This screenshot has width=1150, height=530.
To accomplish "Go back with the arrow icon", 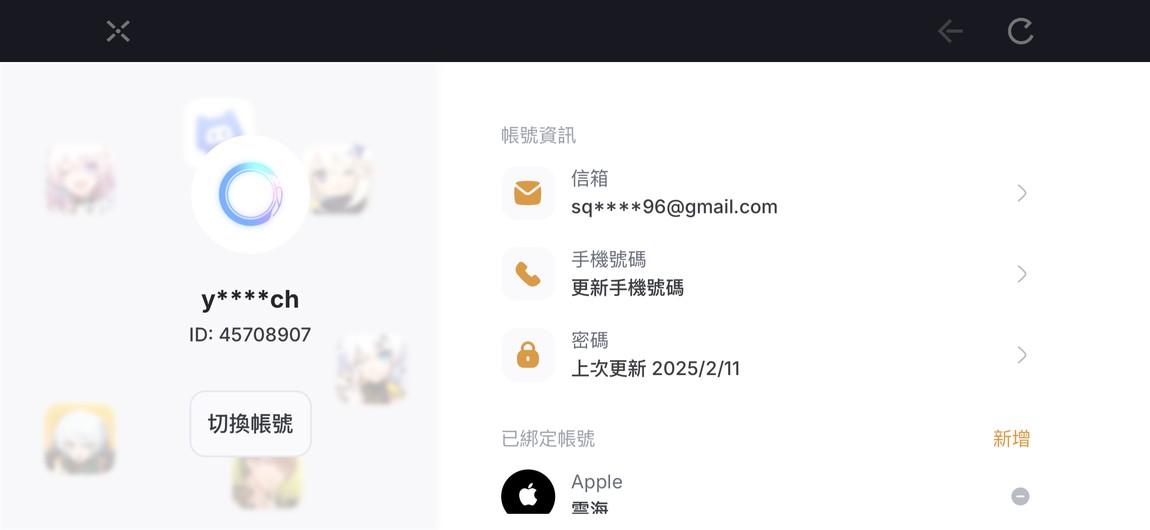I will point(950,31).
